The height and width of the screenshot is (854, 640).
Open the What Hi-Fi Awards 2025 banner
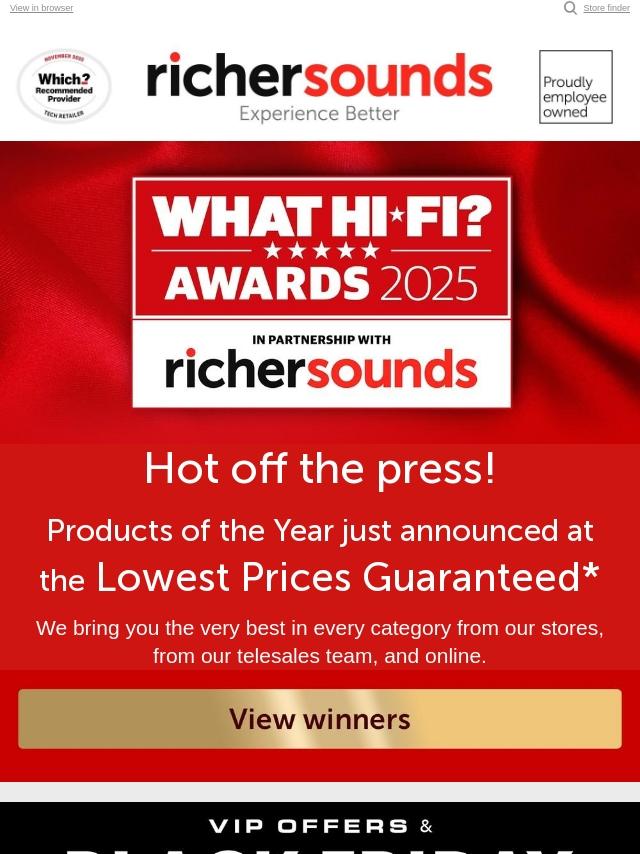pyautogui.click(x=320, y=292)
